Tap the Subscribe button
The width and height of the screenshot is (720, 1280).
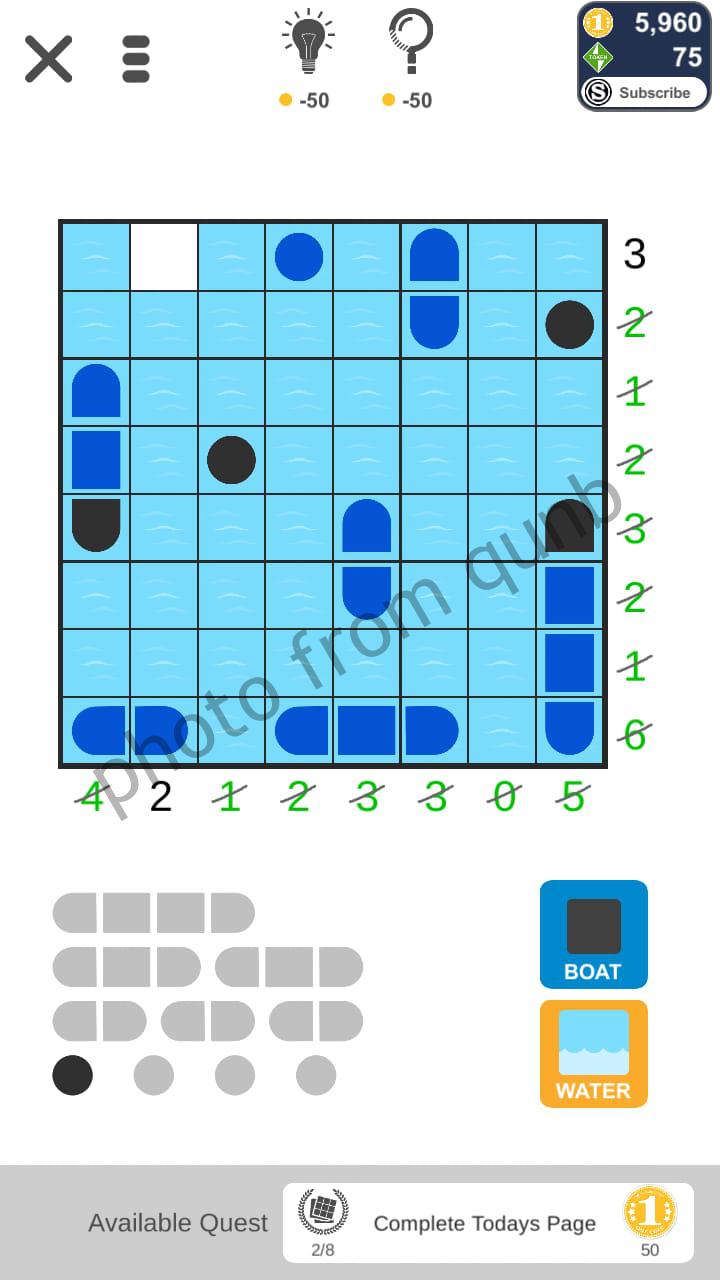click(644, 93)
